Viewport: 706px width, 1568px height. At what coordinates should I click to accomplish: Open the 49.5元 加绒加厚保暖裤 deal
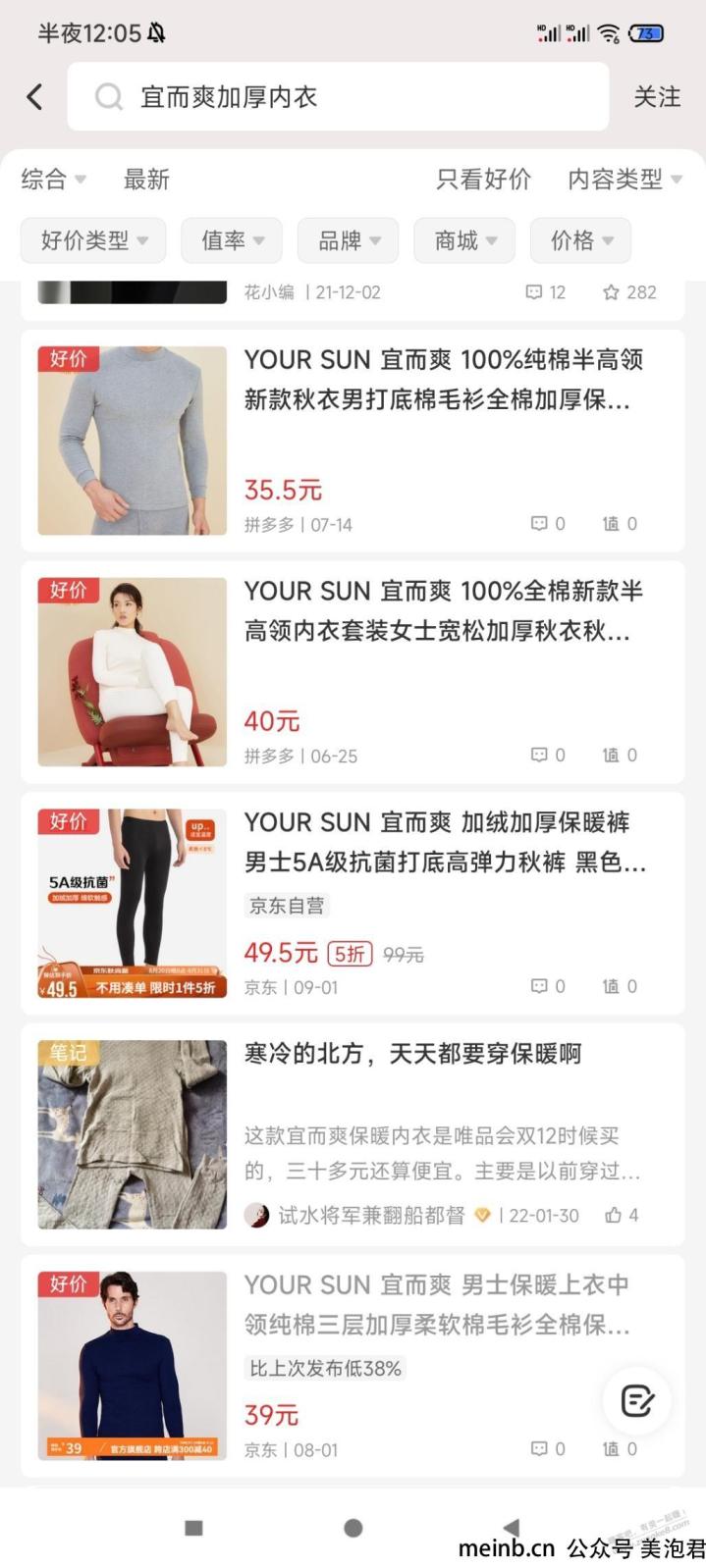[x=353, y=904]
